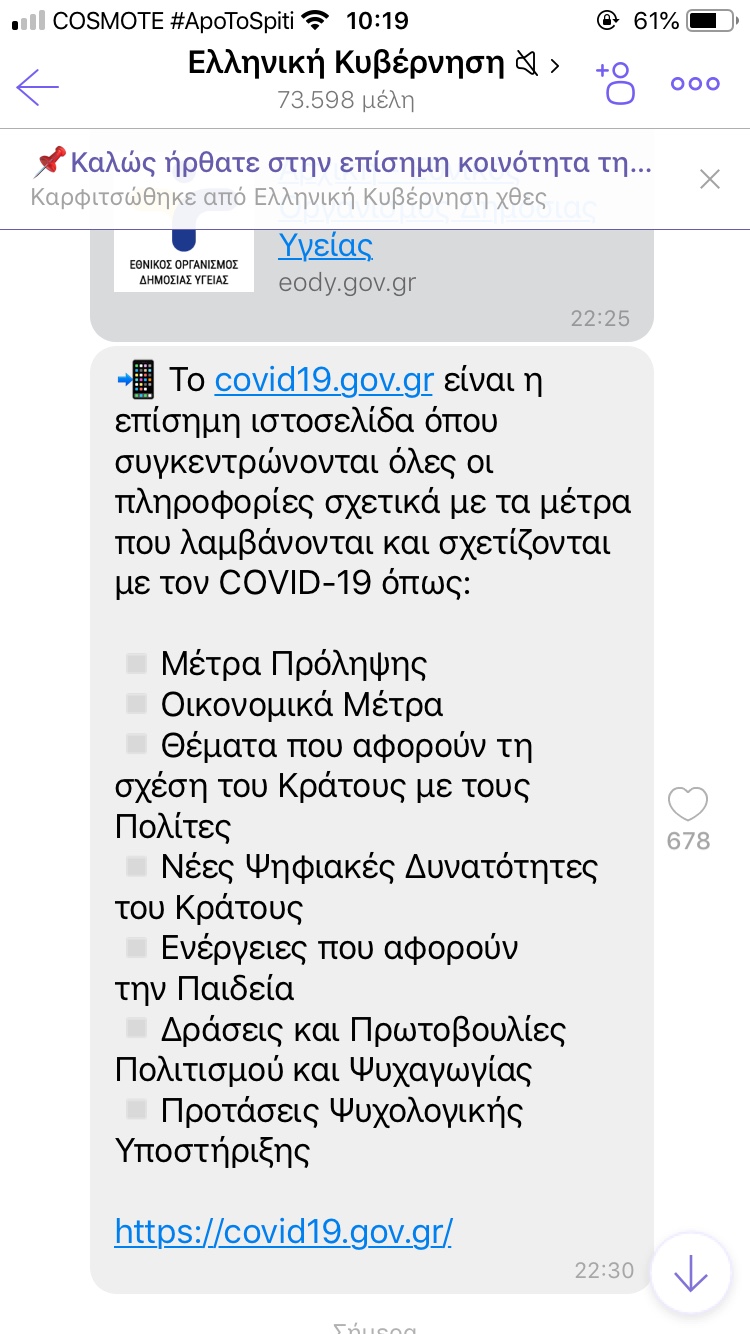Open the https://covid19.gov.gr/ link
The image size is (750, 1334).
[283, 1231]
